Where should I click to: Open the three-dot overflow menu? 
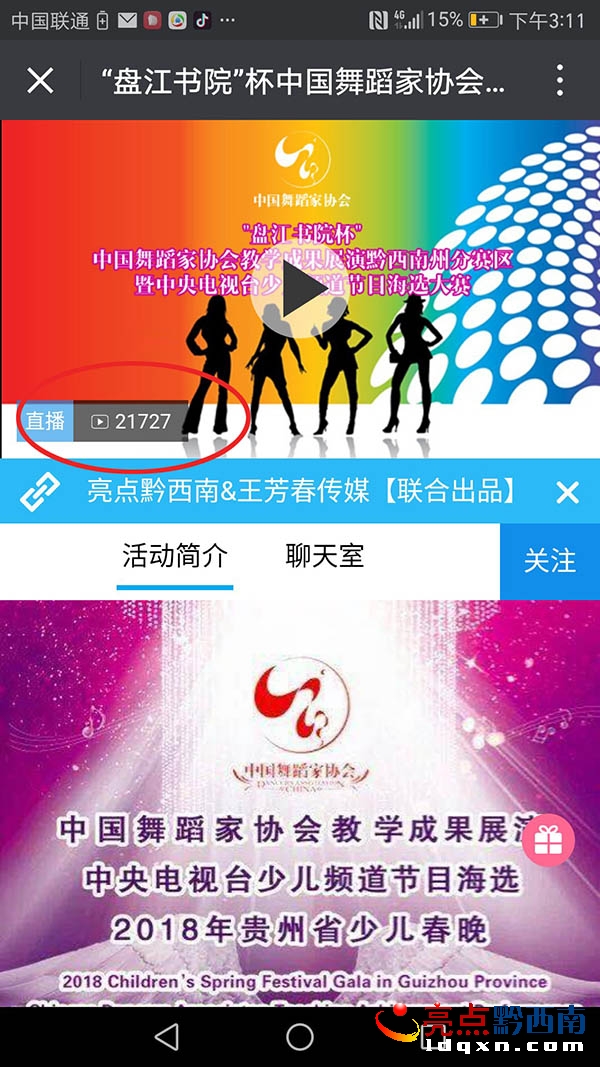tap(560, 81)
